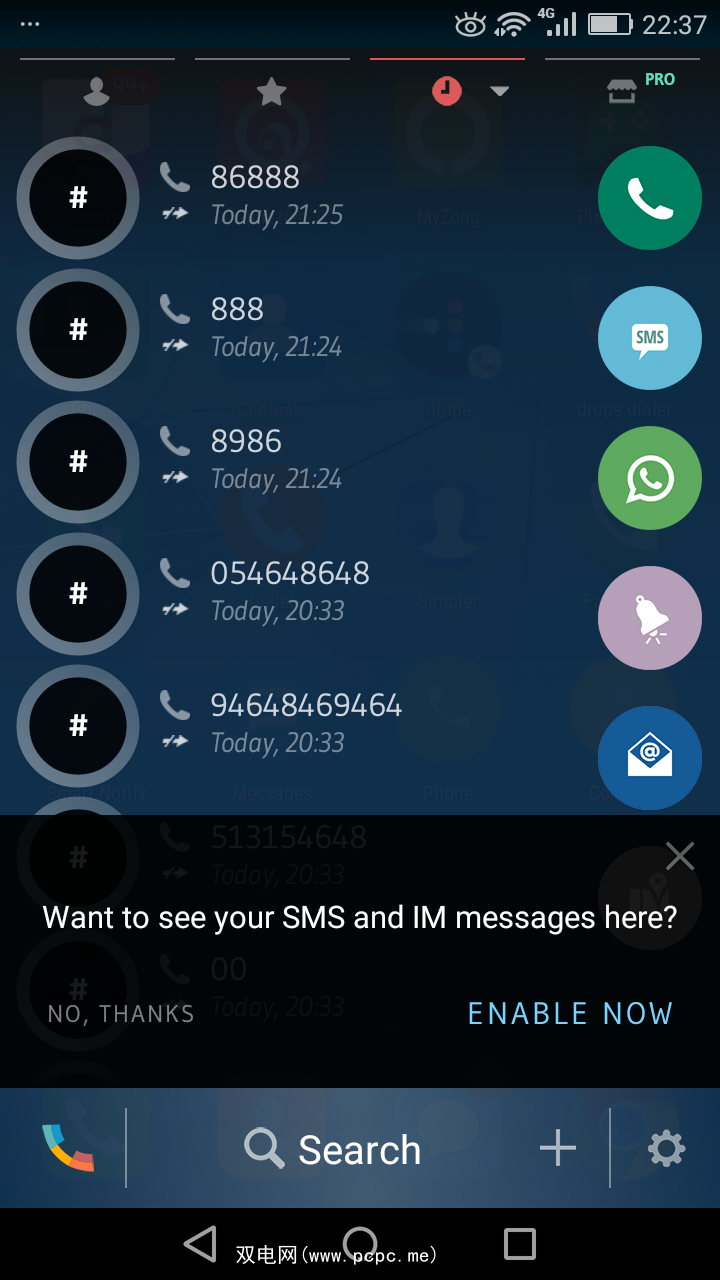720x1280 pixels.
Task: Add a new contact with plus
Action: (x=558, y=1149)
